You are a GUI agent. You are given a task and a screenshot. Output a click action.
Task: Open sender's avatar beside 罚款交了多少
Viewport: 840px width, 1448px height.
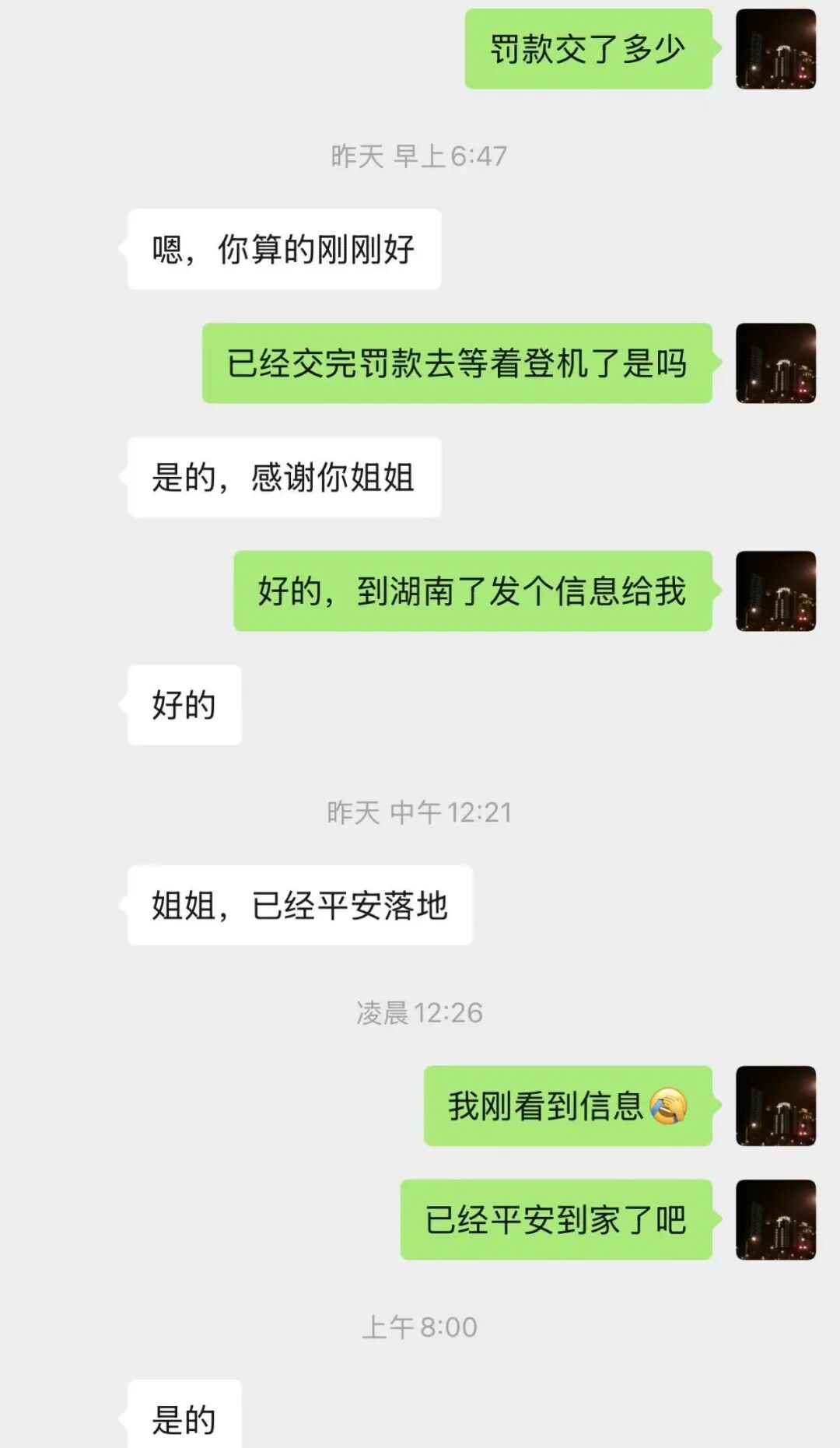(x=775, y=49)
